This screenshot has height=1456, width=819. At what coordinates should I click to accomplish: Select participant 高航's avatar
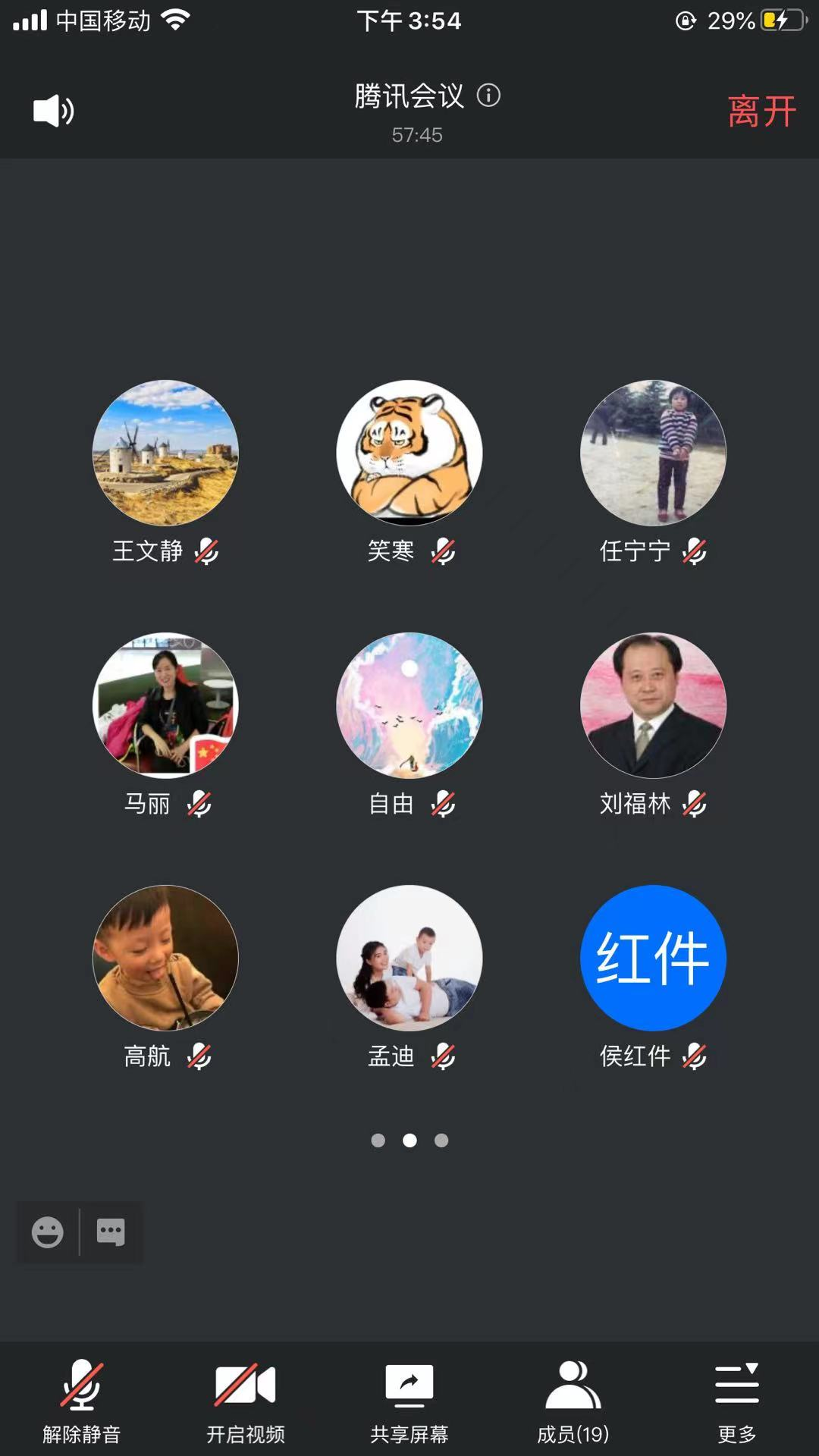pyautogui.click(x=165, y=958)
